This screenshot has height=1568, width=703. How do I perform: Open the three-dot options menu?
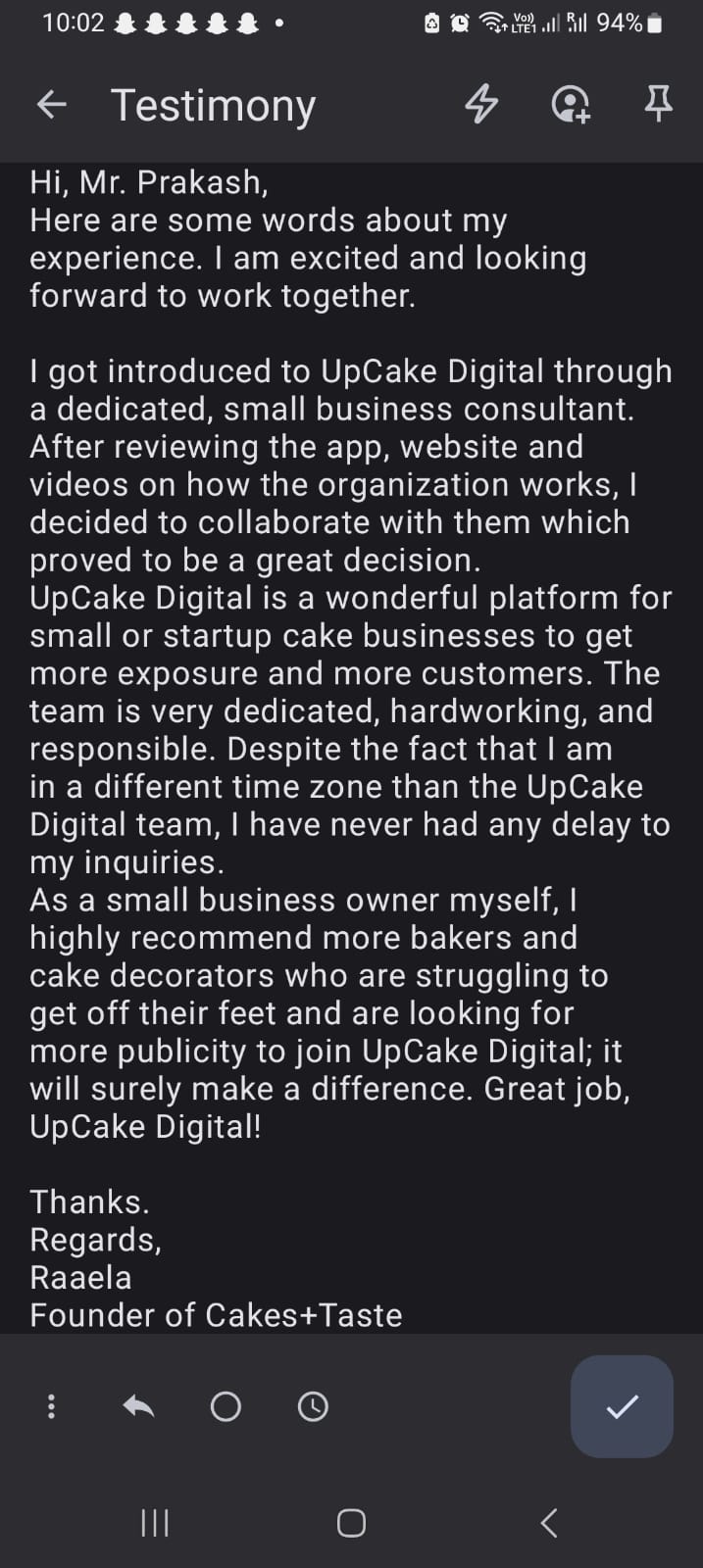[x=52, y=1407]
